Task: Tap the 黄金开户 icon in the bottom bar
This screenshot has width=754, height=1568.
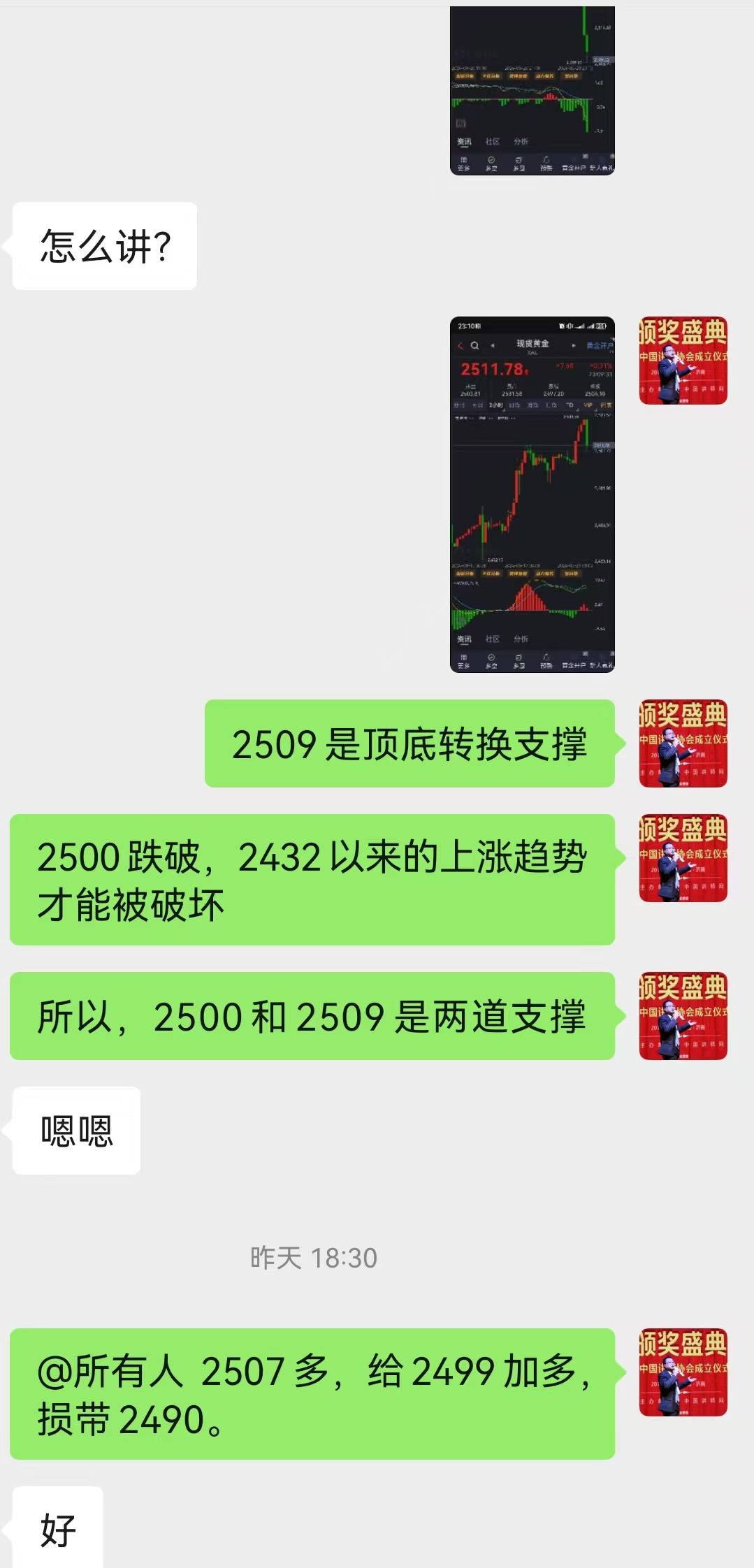Action: 574,662
